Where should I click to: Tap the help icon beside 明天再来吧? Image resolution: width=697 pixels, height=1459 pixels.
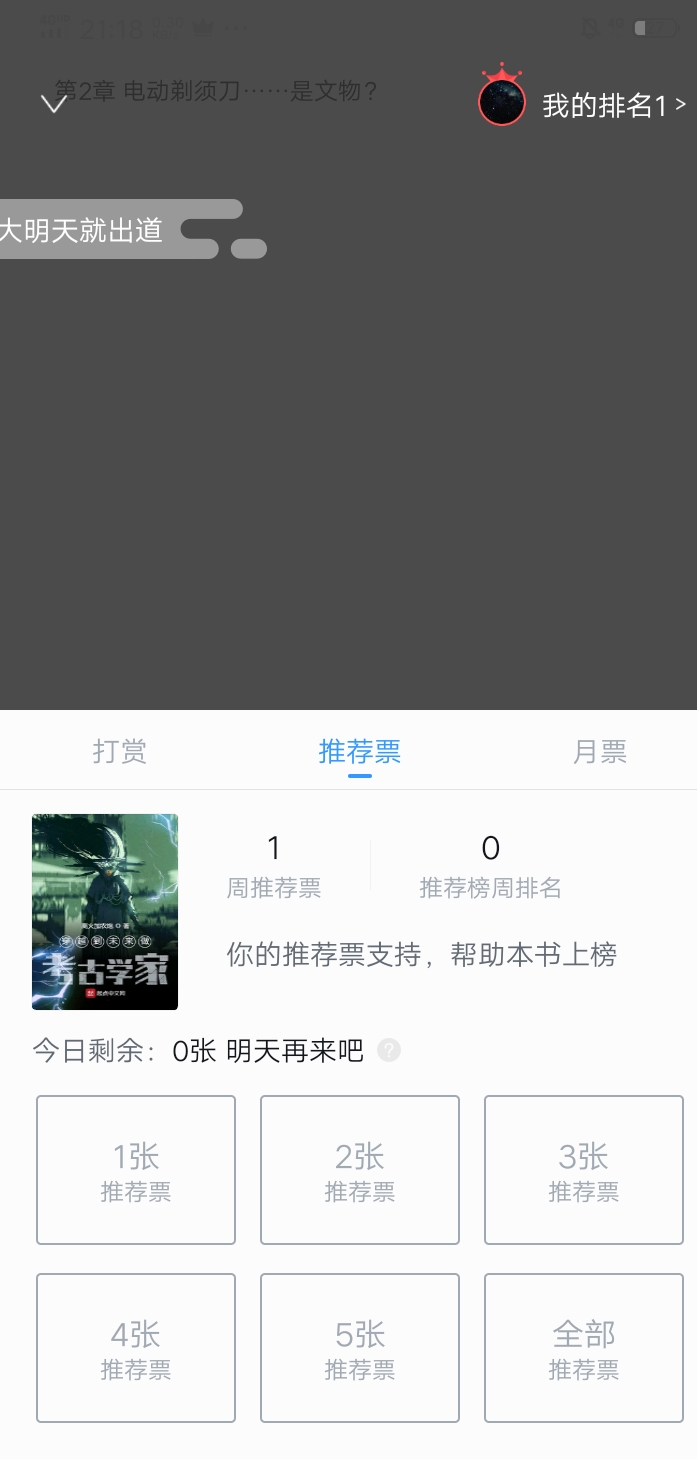coord(389,1051)
